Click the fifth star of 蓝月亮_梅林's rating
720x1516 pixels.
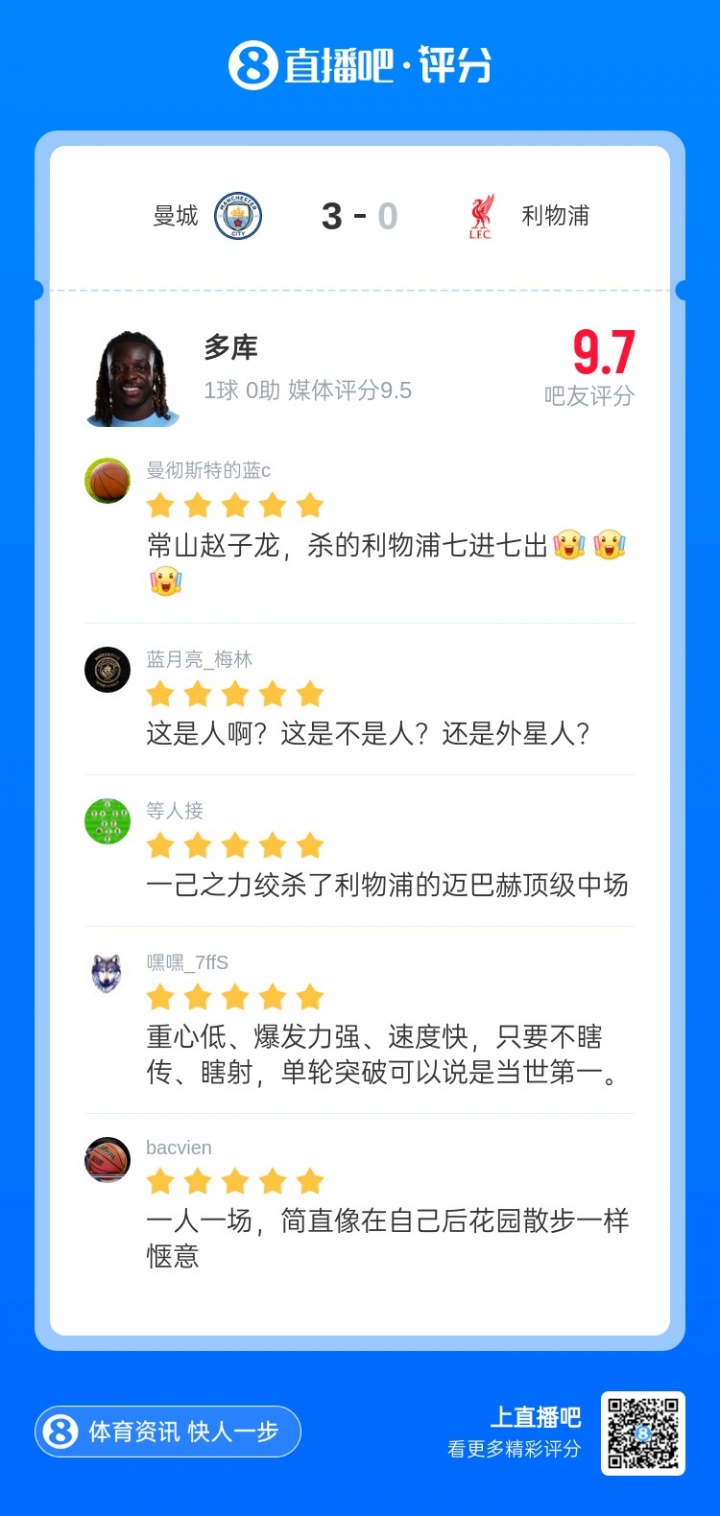click(311, 692)
